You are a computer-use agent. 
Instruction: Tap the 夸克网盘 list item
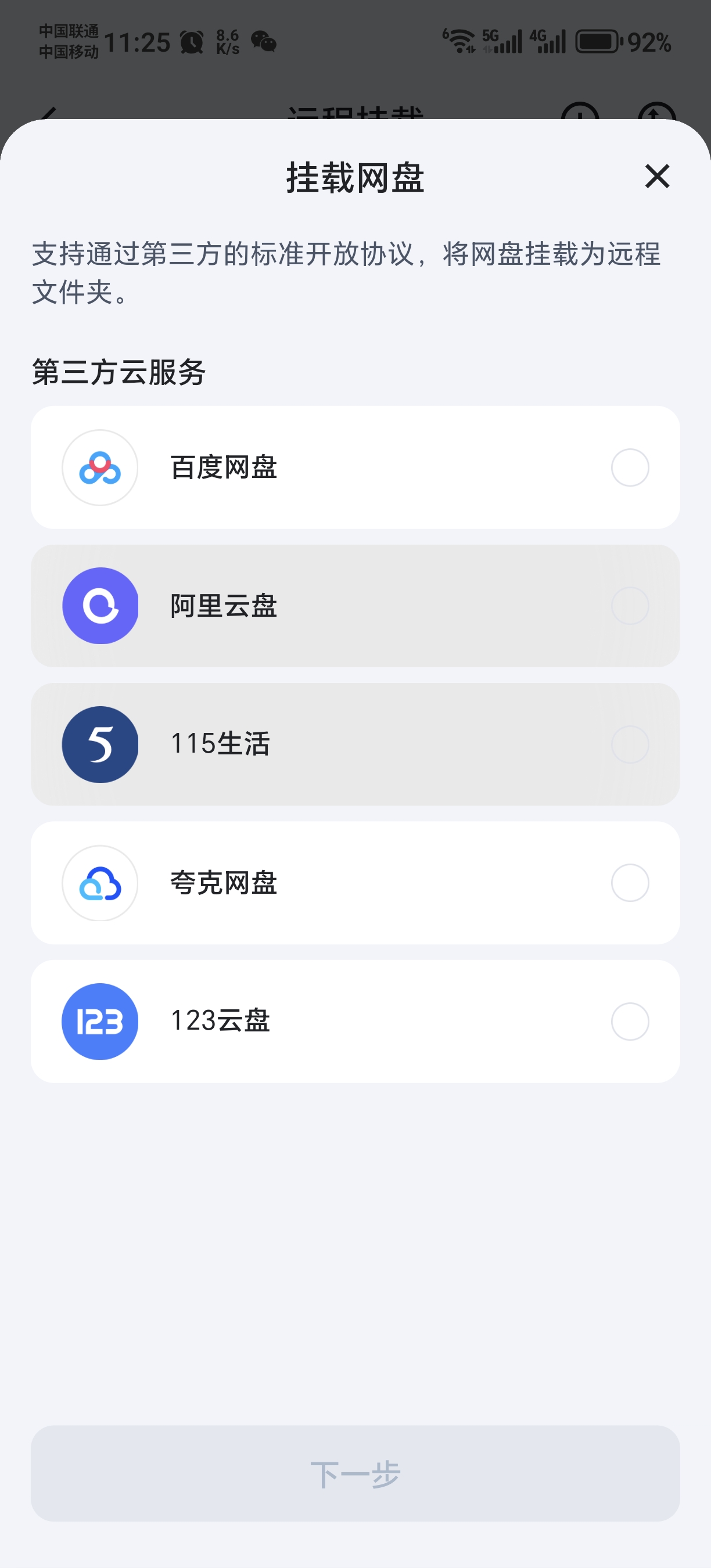click(x=355, y=883)
